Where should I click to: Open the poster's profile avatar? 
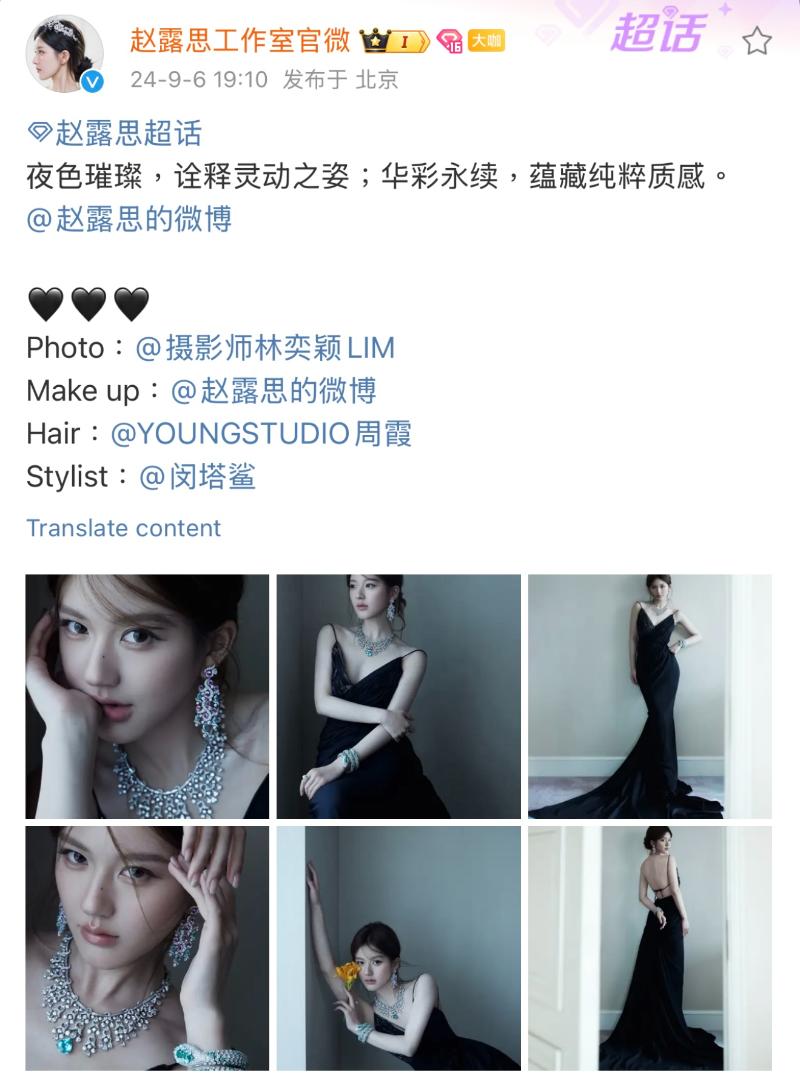(64, 55)
